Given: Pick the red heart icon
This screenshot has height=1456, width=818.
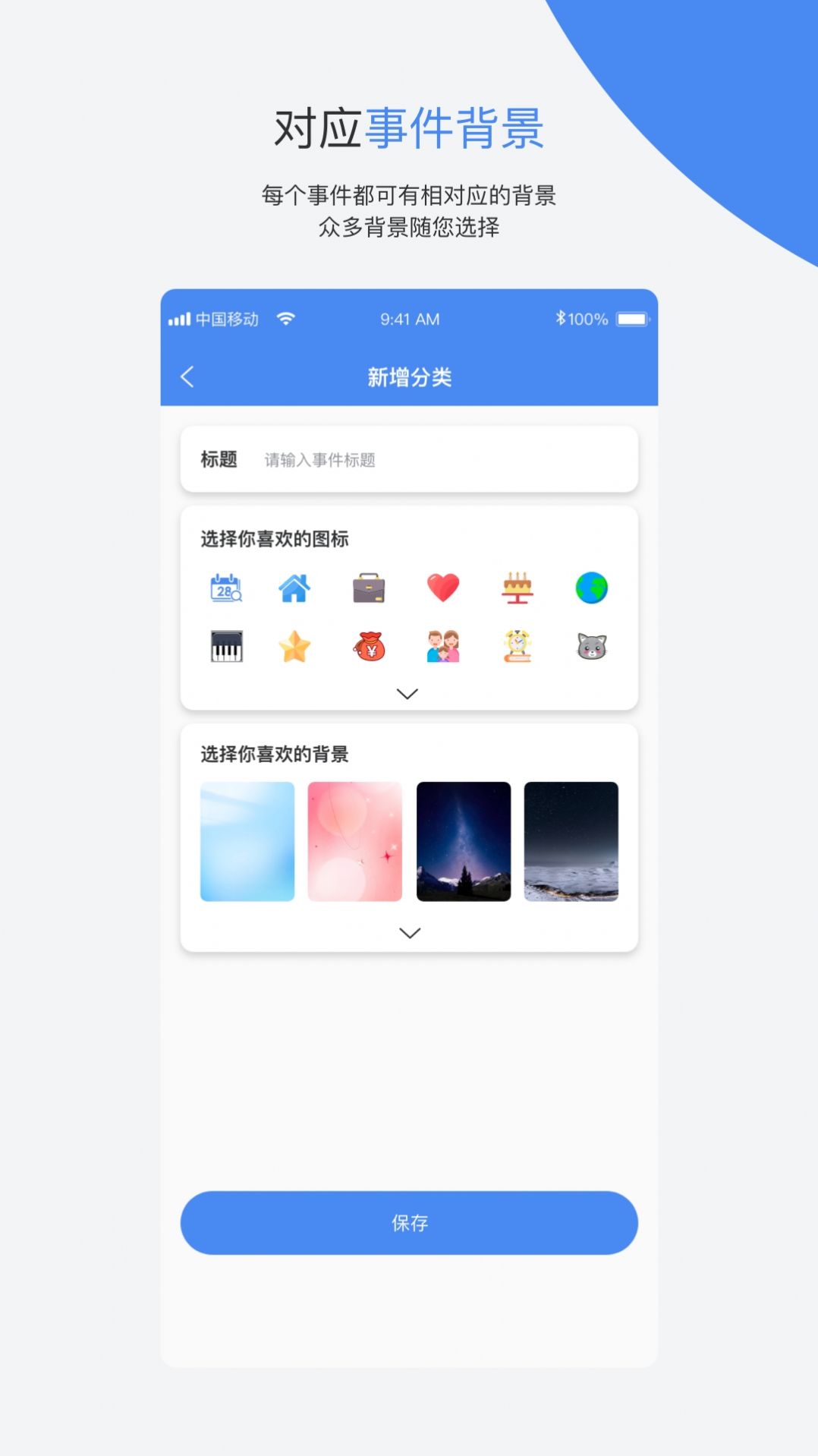Looking at the screenshot, I should click(x=444, y=588).
